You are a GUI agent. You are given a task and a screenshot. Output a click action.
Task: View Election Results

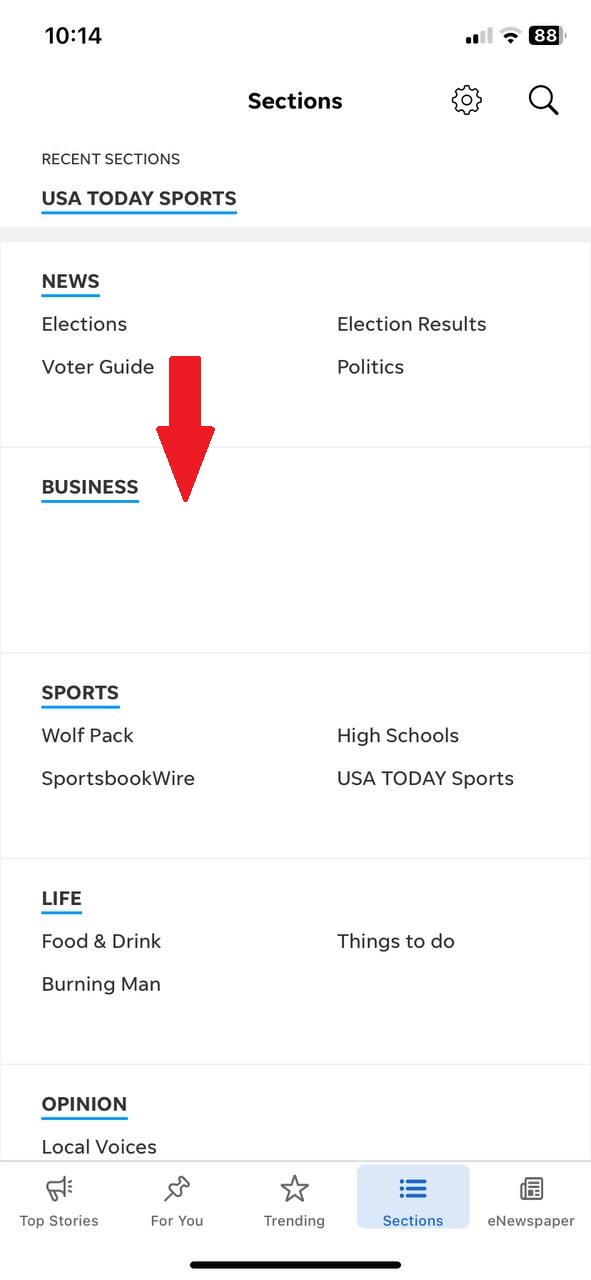coord(411,324)
